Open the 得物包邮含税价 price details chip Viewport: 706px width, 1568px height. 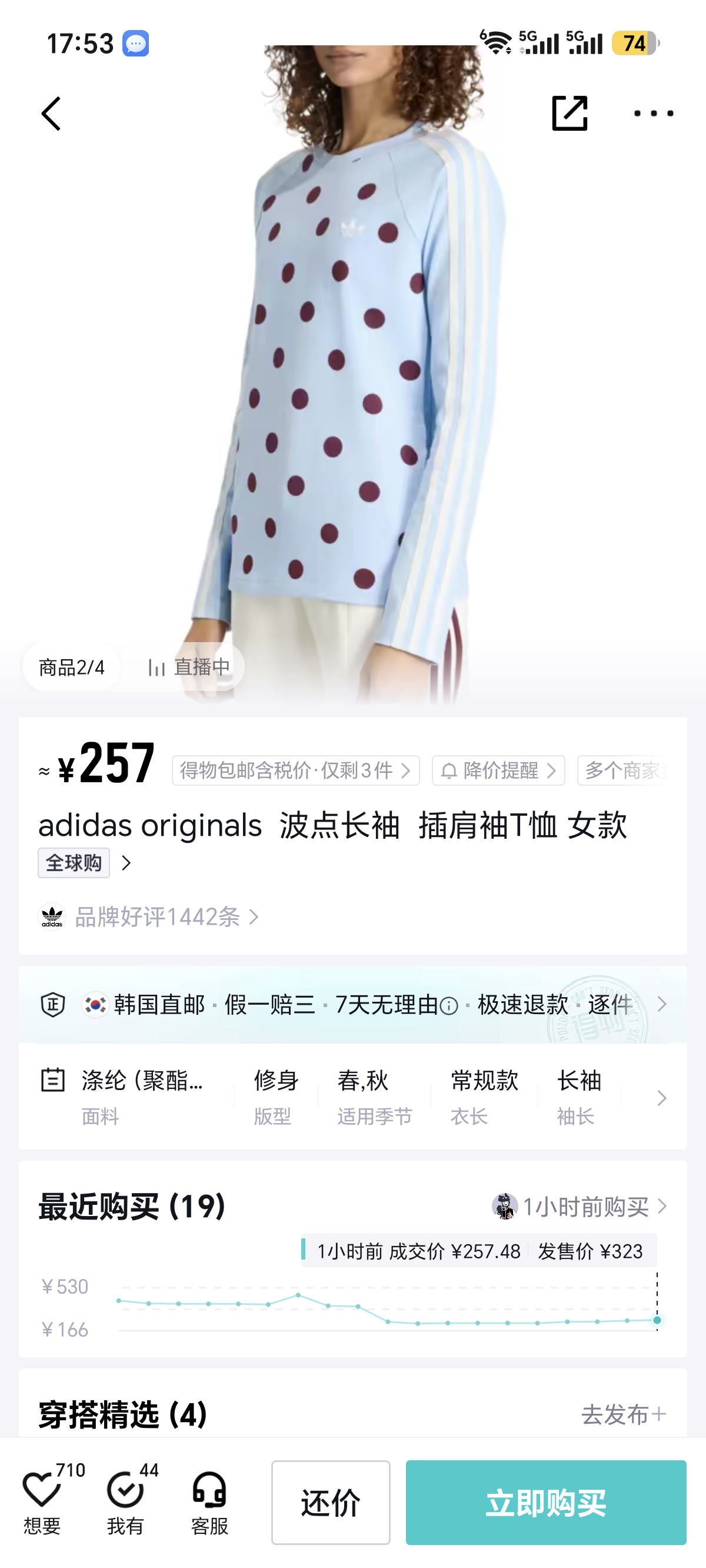coord(296,770)
